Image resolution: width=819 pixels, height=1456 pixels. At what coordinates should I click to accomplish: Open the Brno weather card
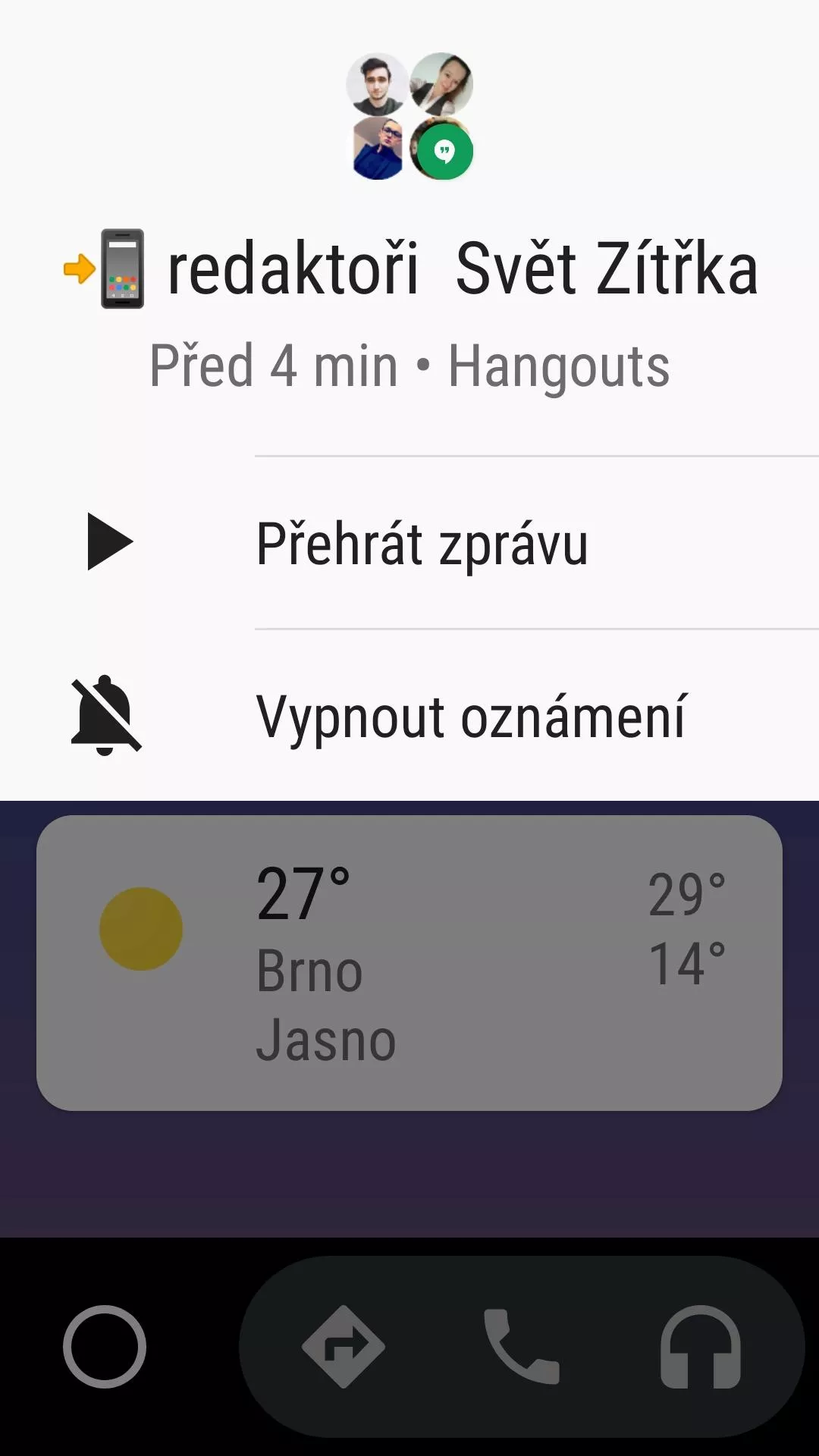pyautogui.click(x=409, y=963)
